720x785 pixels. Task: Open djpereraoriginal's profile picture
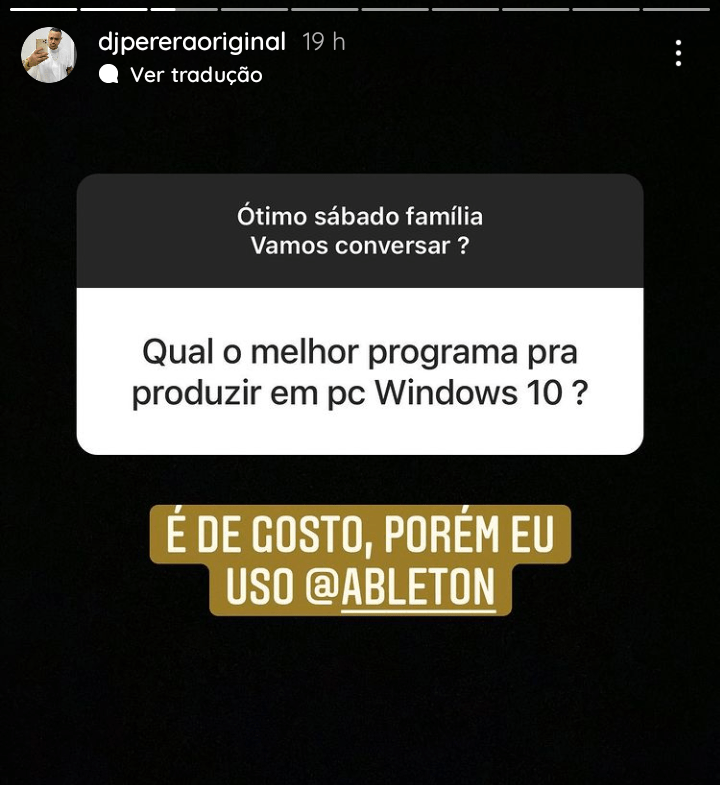click(48, 55)
